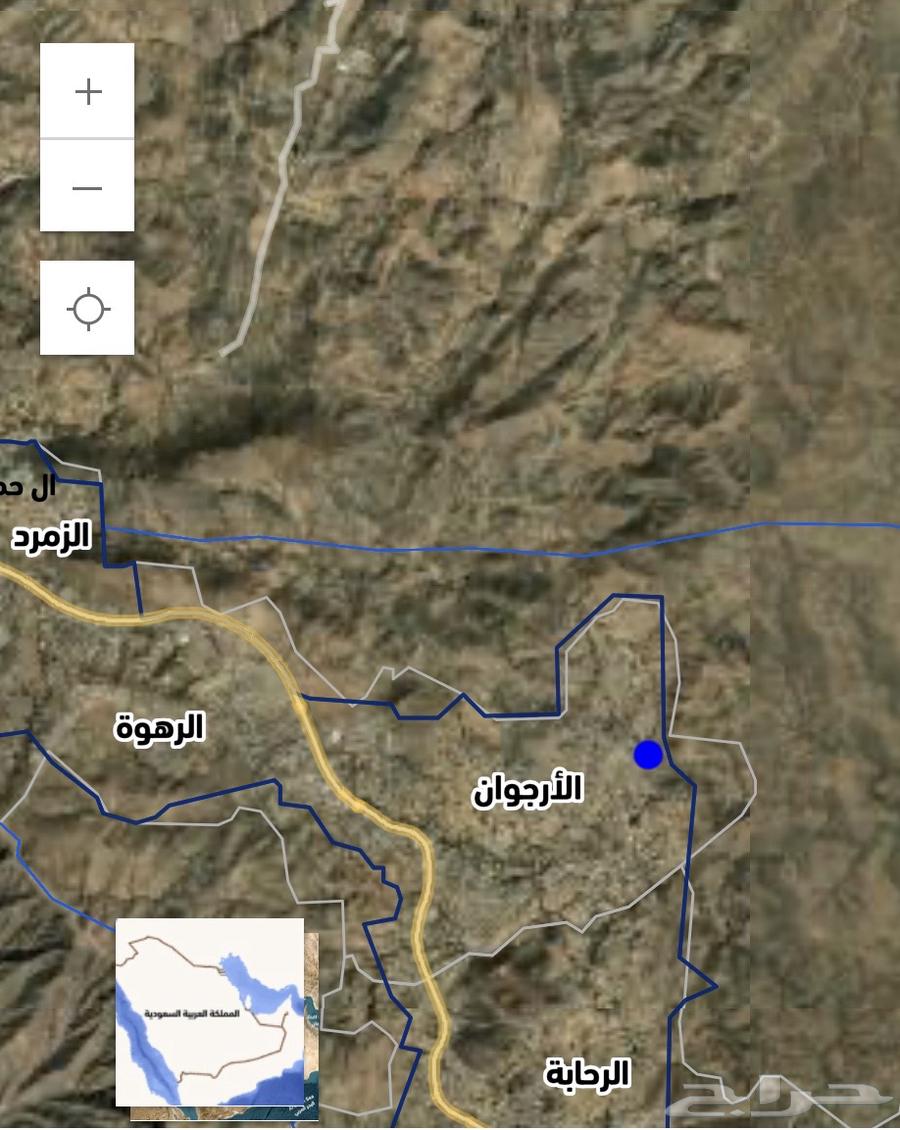Viewport: 900px width, 1130px height.
Task: Tap the blue location marker in الأرجوان
Action: click(648, 755)
